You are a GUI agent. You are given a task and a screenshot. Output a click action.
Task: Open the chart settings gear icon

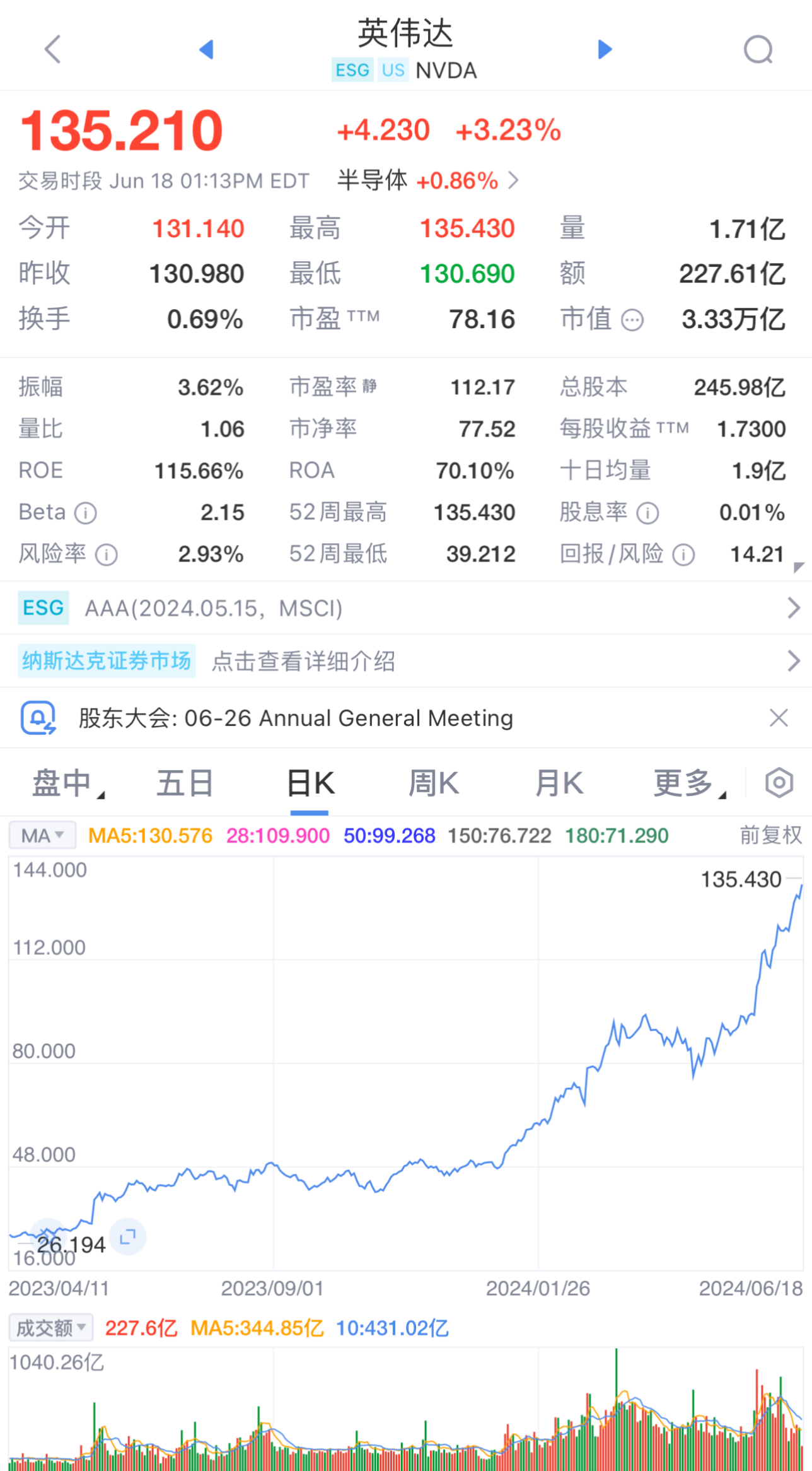(x=778, y=782)
